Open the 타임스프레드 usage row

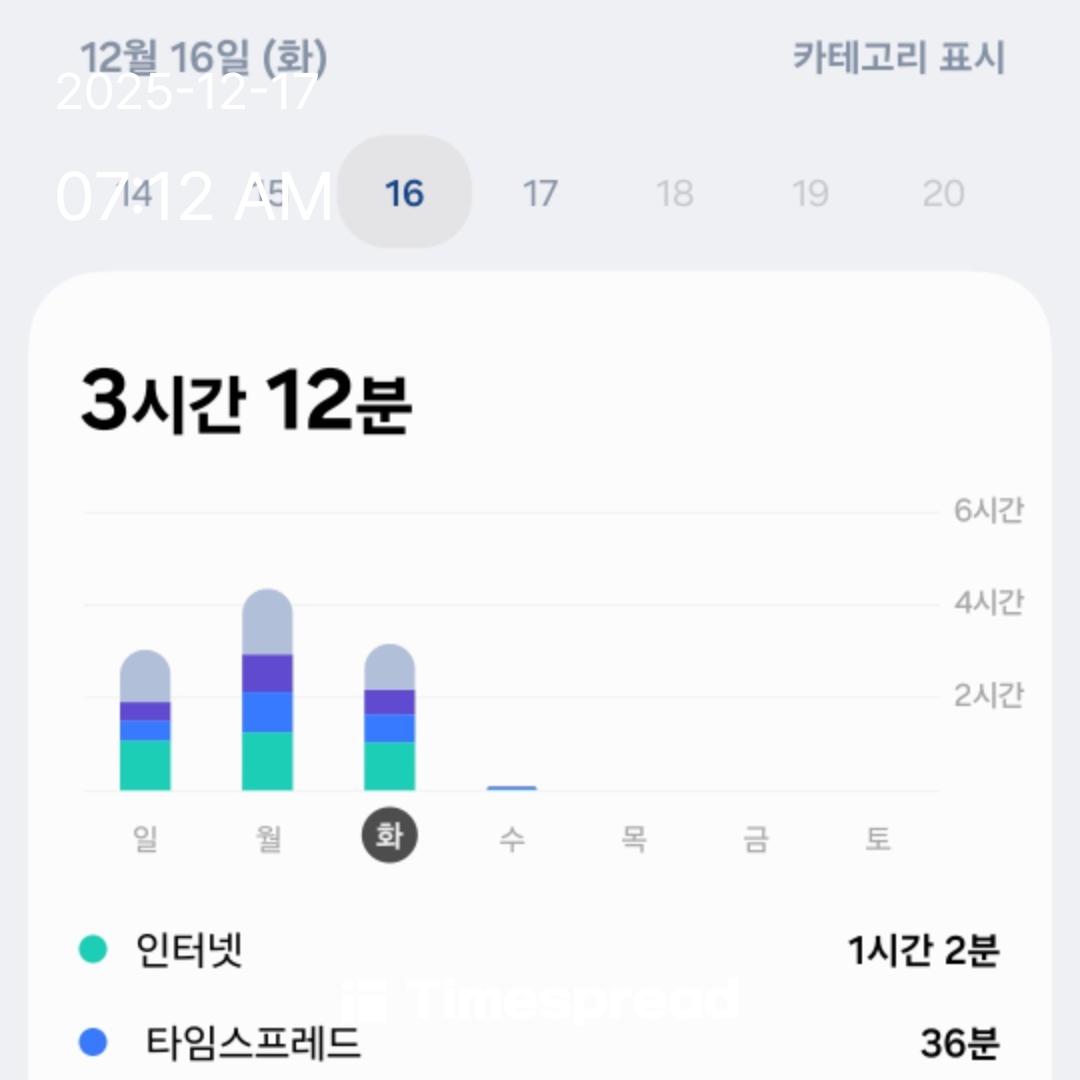click(x=540, y=1044)
